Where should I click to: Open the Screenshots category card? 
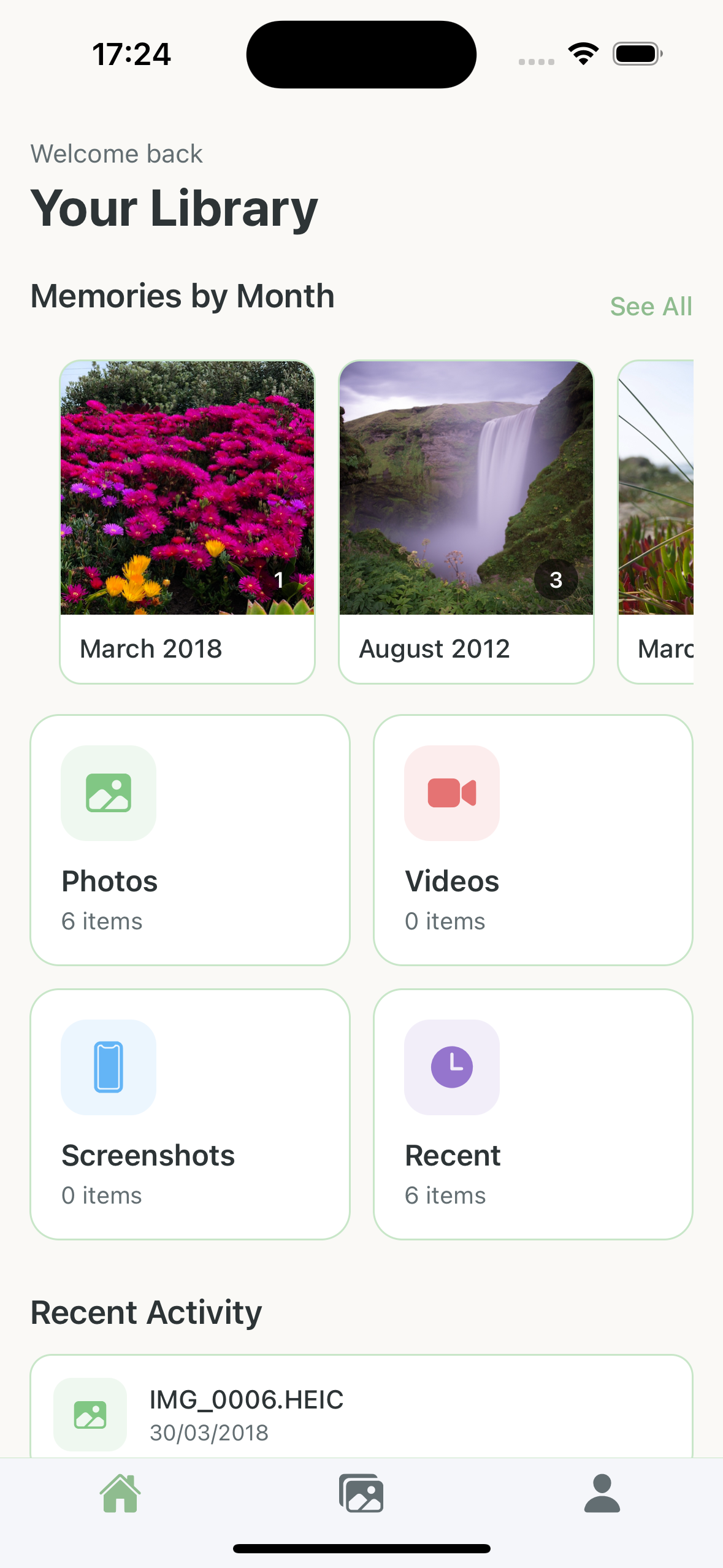190,1114
